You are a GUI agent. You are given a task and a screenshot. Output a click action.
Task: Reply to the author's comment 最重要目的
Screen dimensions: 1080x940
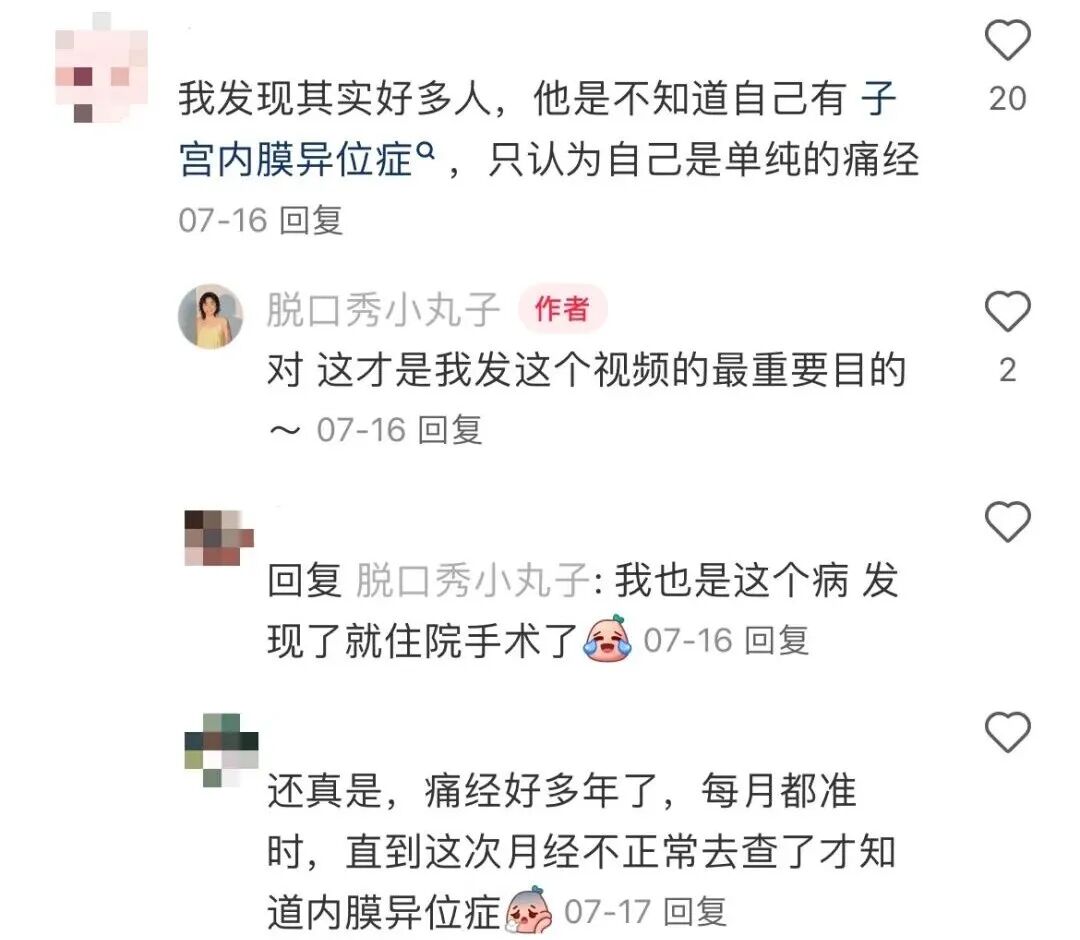point(450,430)
